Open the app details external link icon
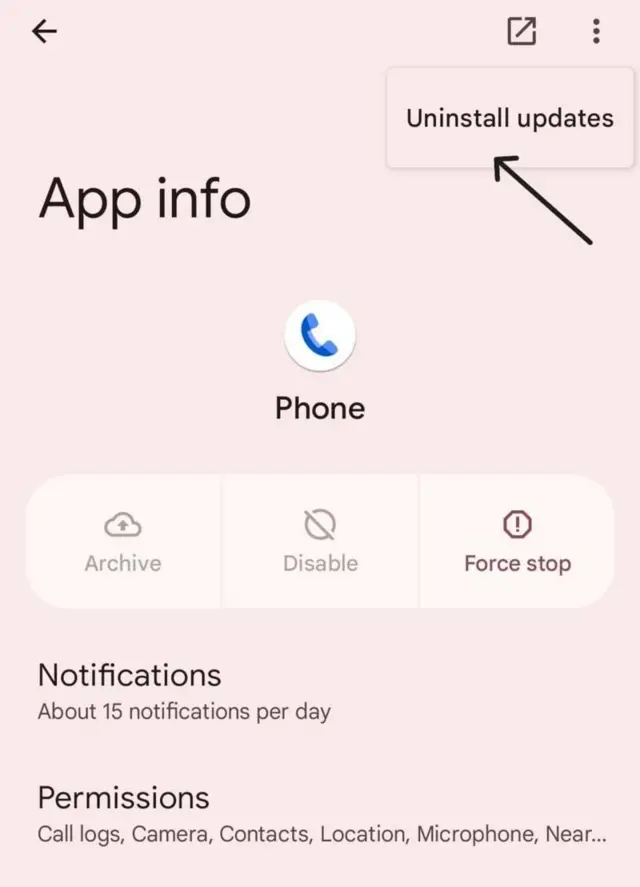Screen dimensions: 640x887 521,32
